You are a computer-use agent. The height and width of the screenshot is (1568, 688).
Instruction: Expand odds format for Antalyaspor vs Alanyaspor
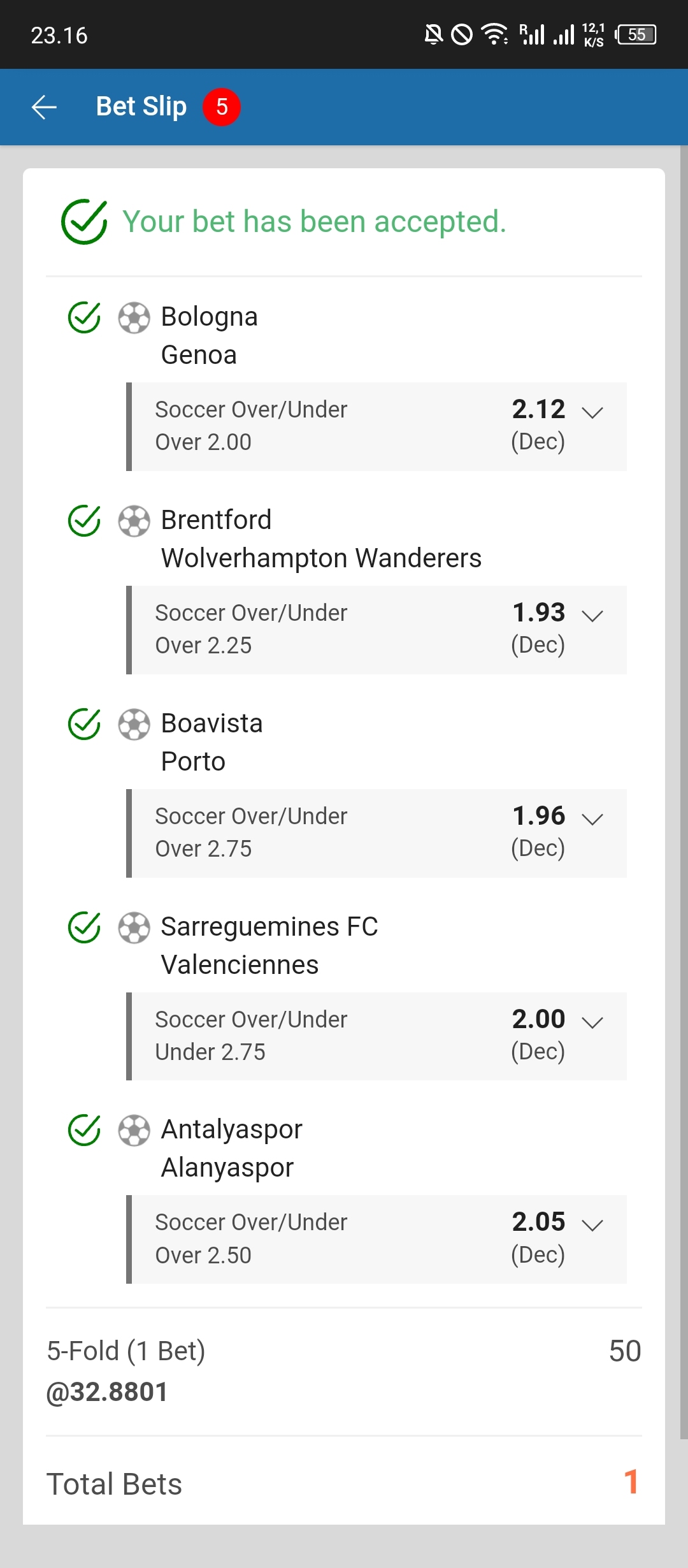point(592,1225)
